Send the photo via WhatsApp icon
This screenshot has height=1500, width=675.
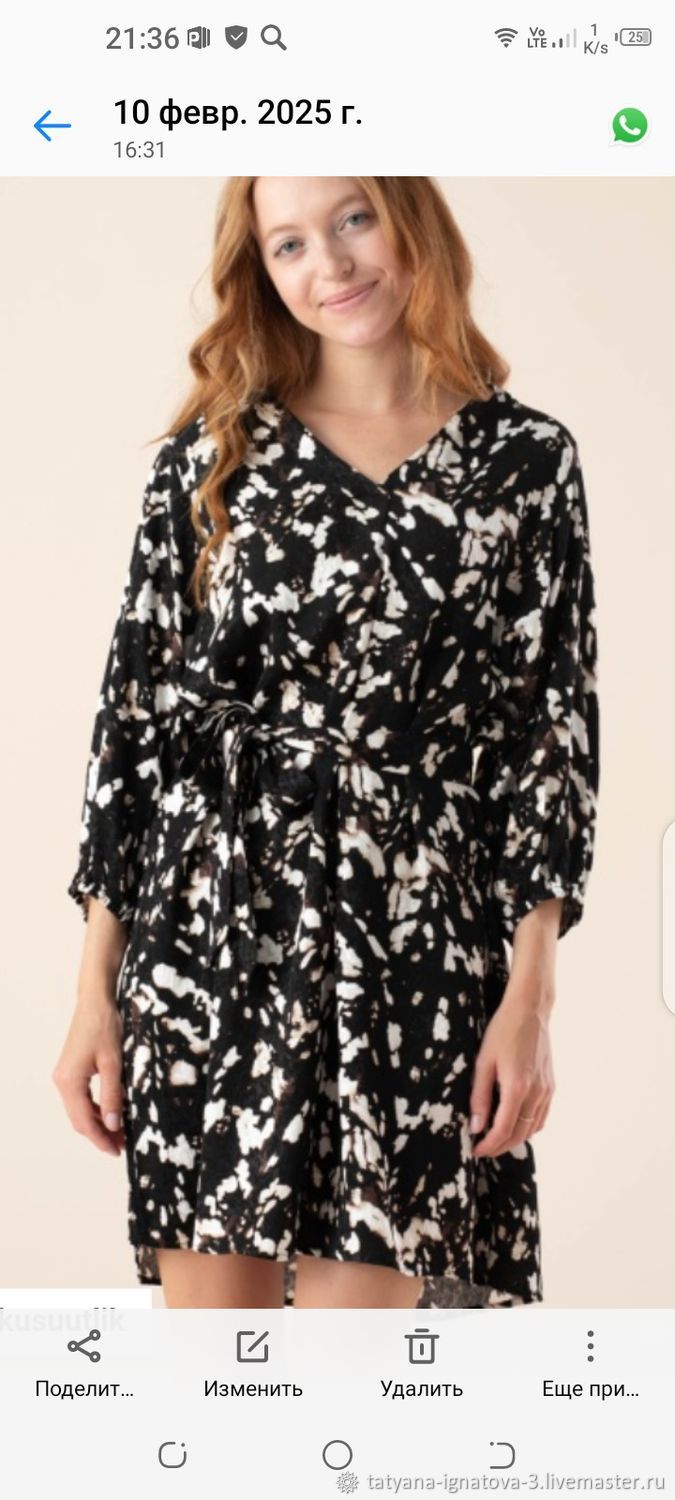[630, 126]
